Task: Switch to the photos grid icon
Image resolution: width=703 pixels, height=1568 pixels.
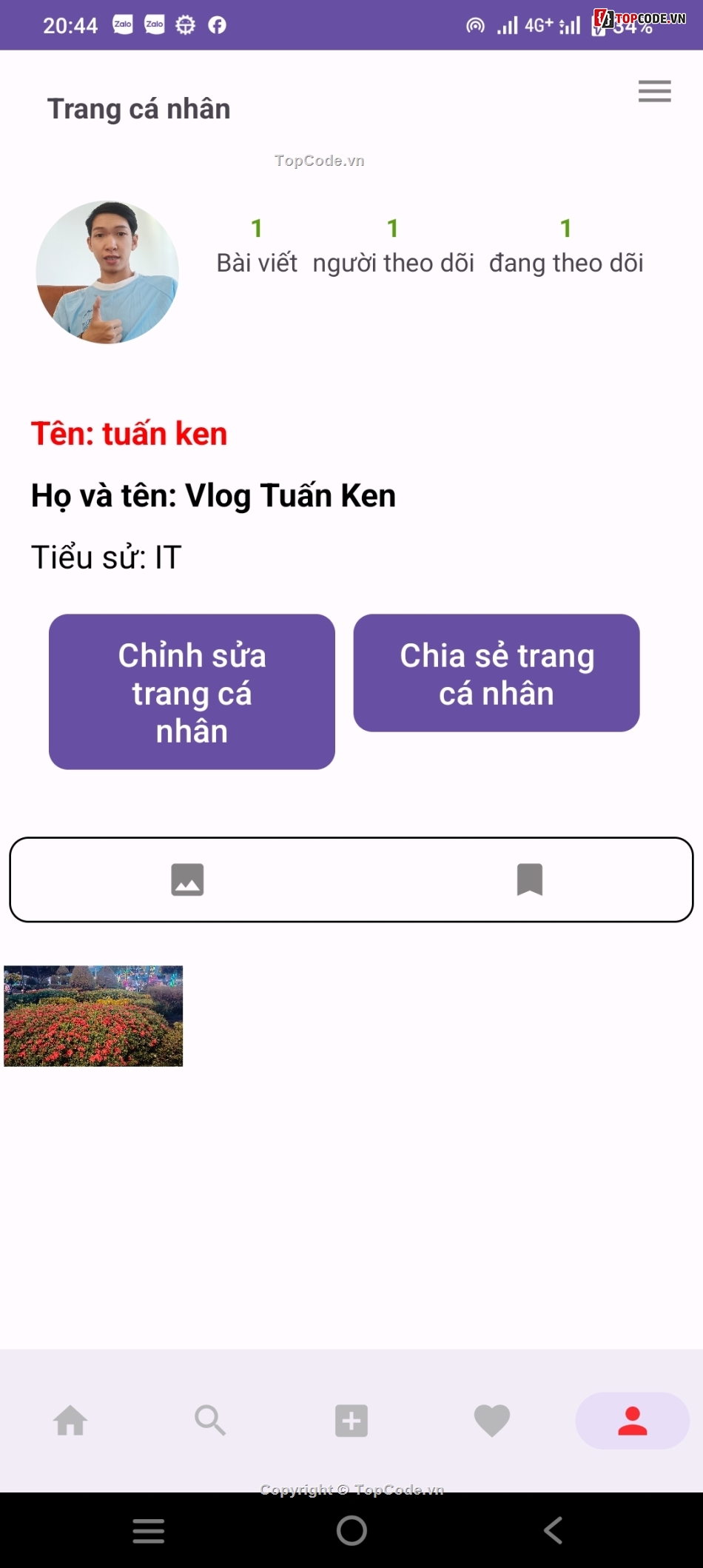Action: coord(187,880)
